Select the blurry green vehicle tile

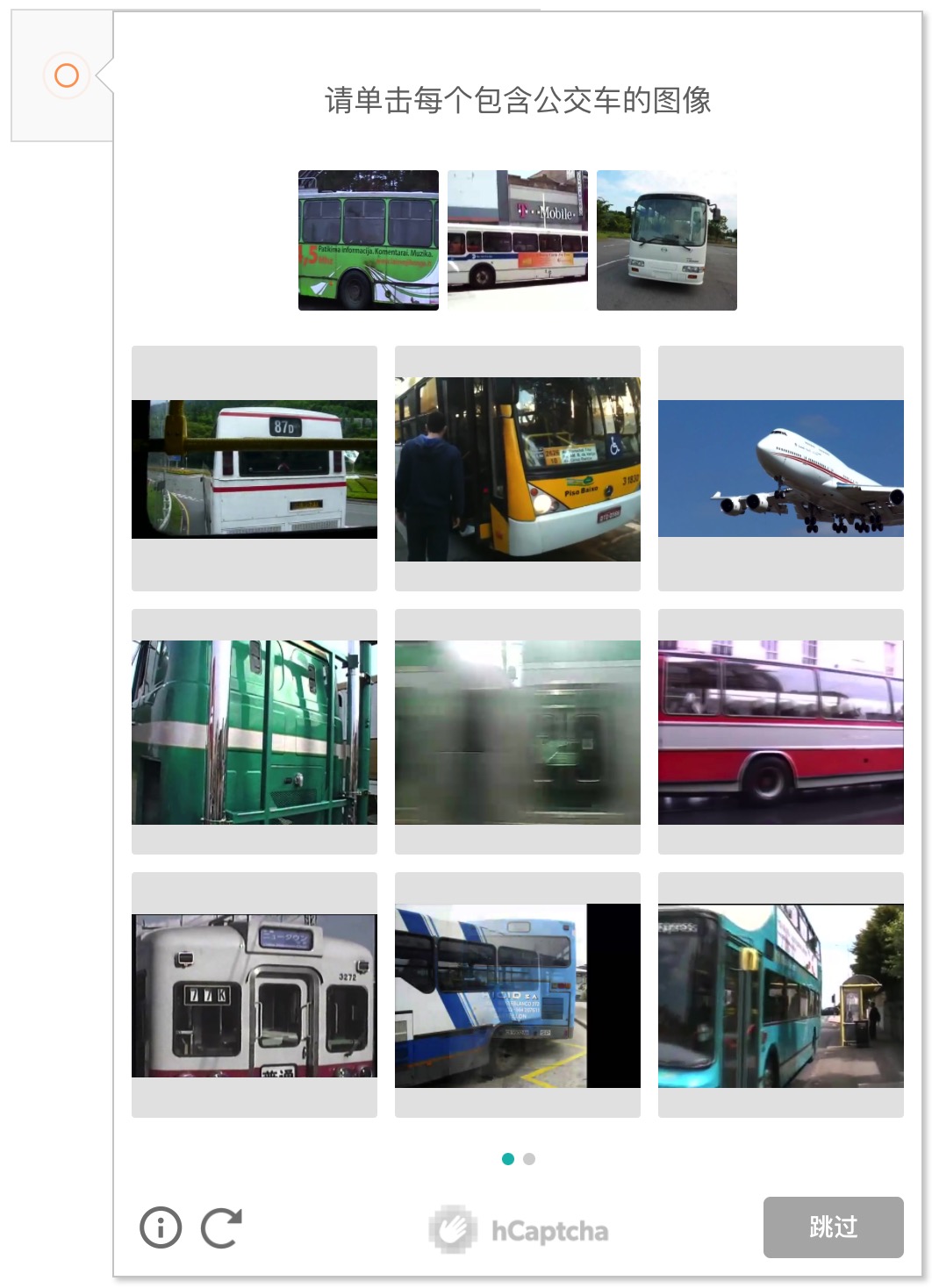click(x=518, y=732)
